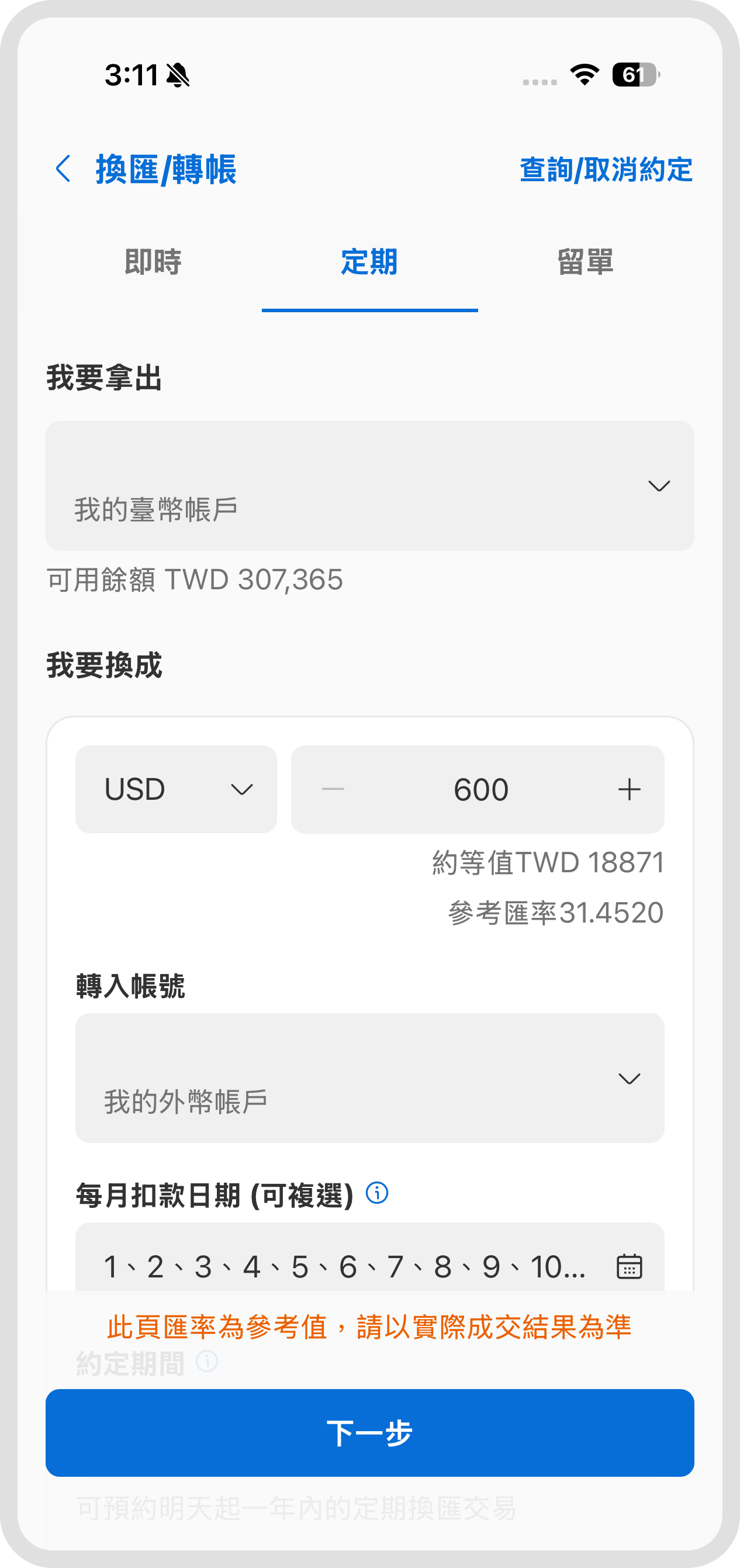Switch to the 即時 tab
This screenshot has height=1568, width=740.
click(153, 263)
